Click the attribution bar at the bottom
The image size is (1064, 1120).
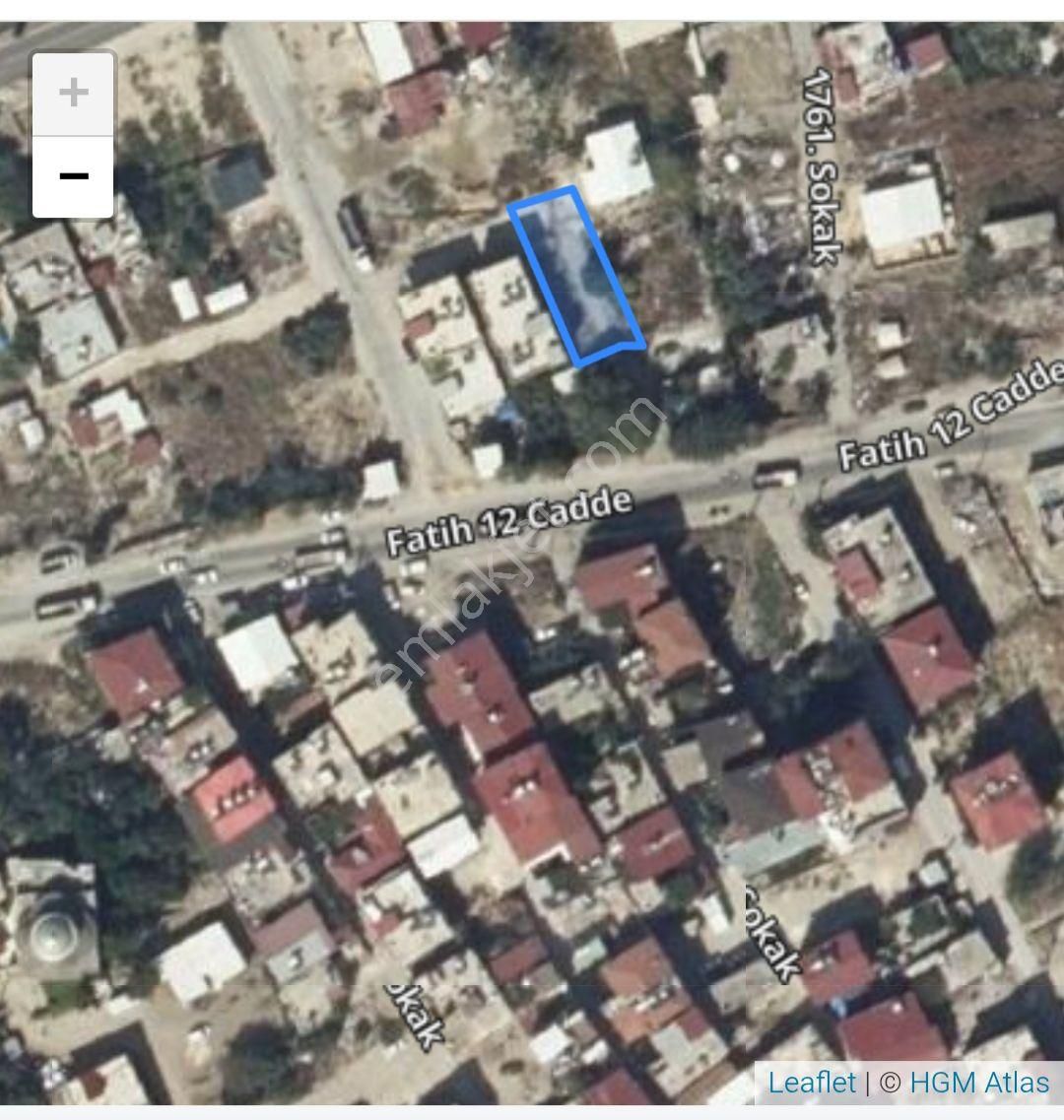point(906,1082)
